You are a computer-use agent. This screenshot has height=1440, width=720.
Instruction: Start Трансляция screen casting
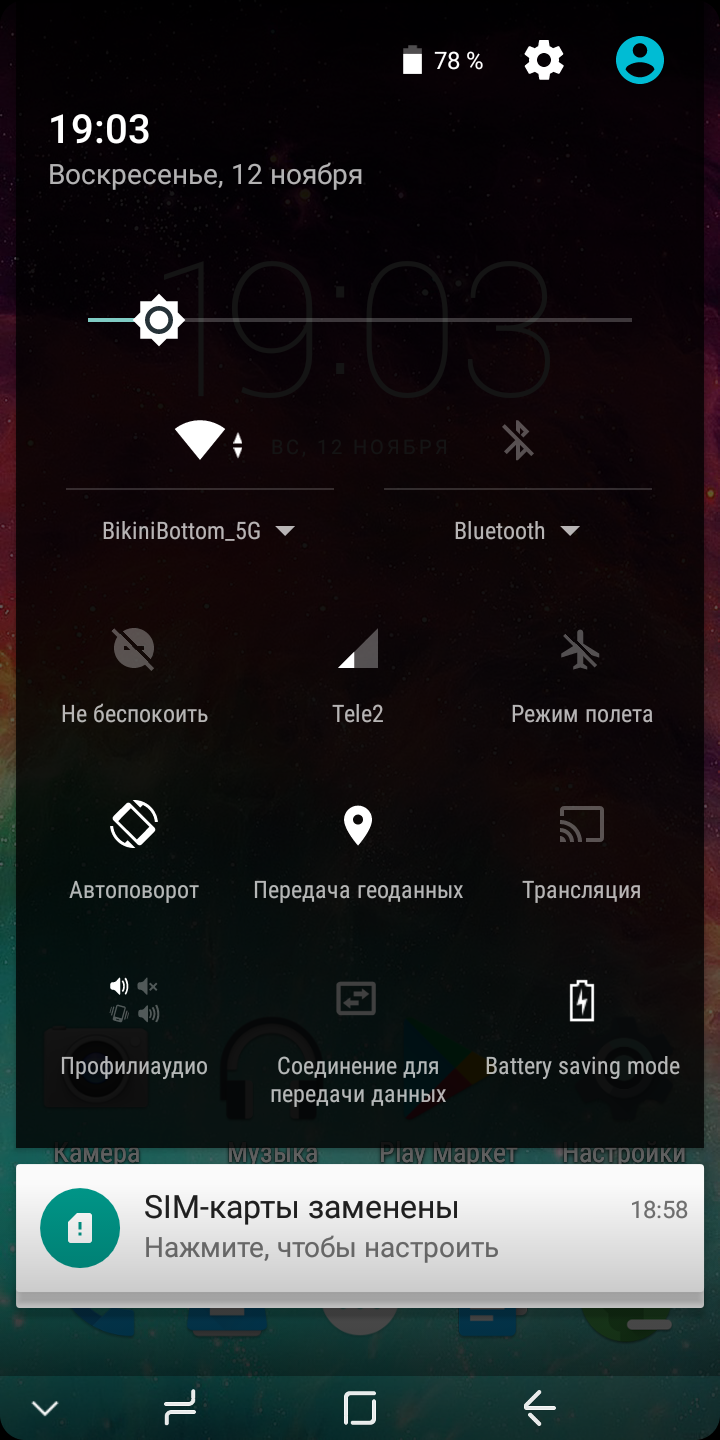(581, 825)
